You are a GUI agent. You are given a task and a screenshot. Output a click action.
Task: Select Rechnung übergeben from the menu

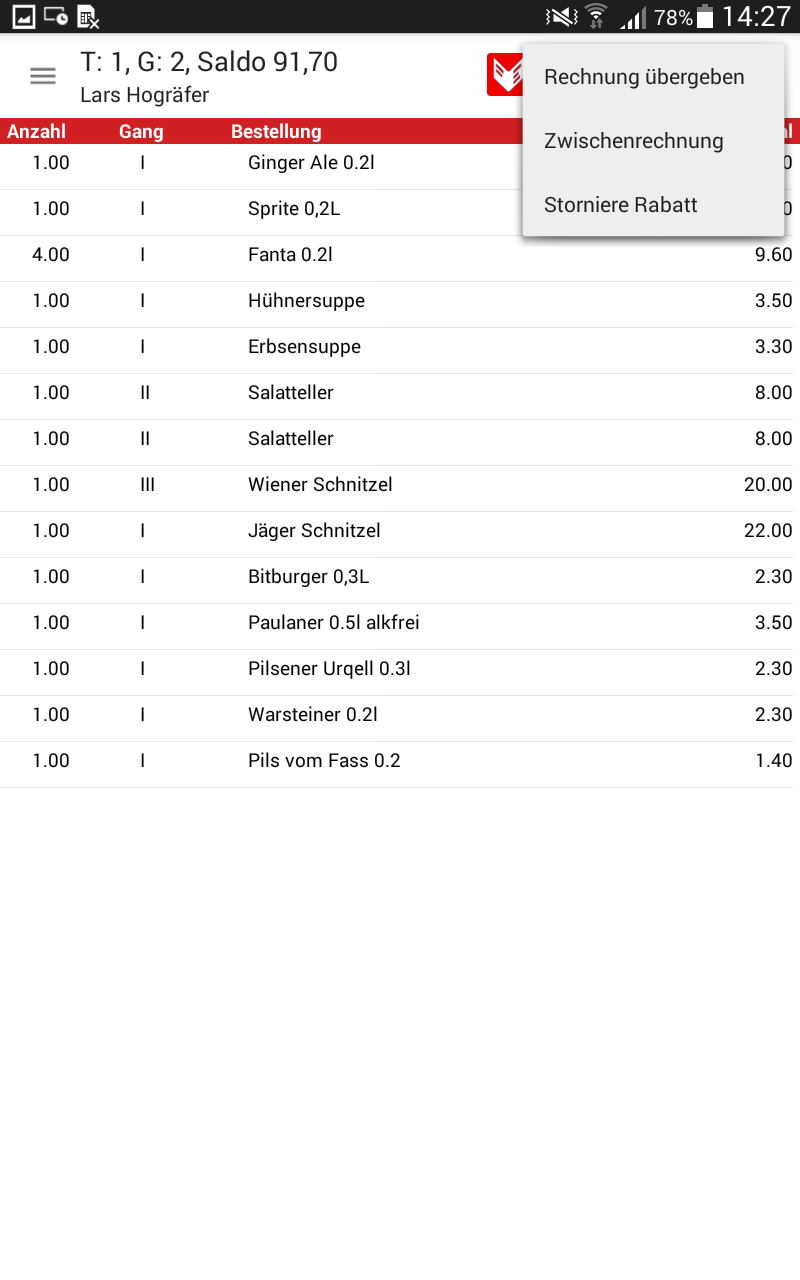653,77
